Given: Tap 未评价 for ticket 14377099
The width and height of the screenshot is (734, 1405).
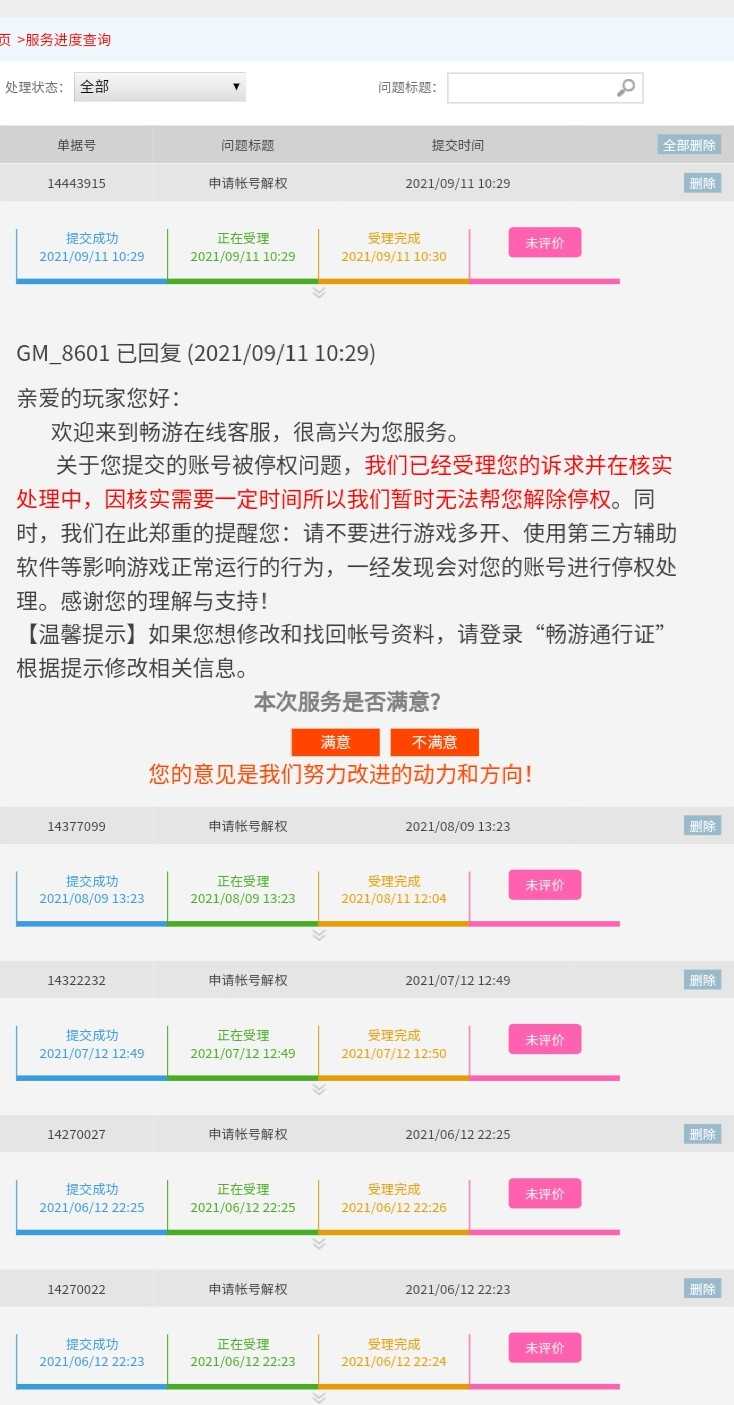Looking at the screenshot, I should click(x=544, y=885).
